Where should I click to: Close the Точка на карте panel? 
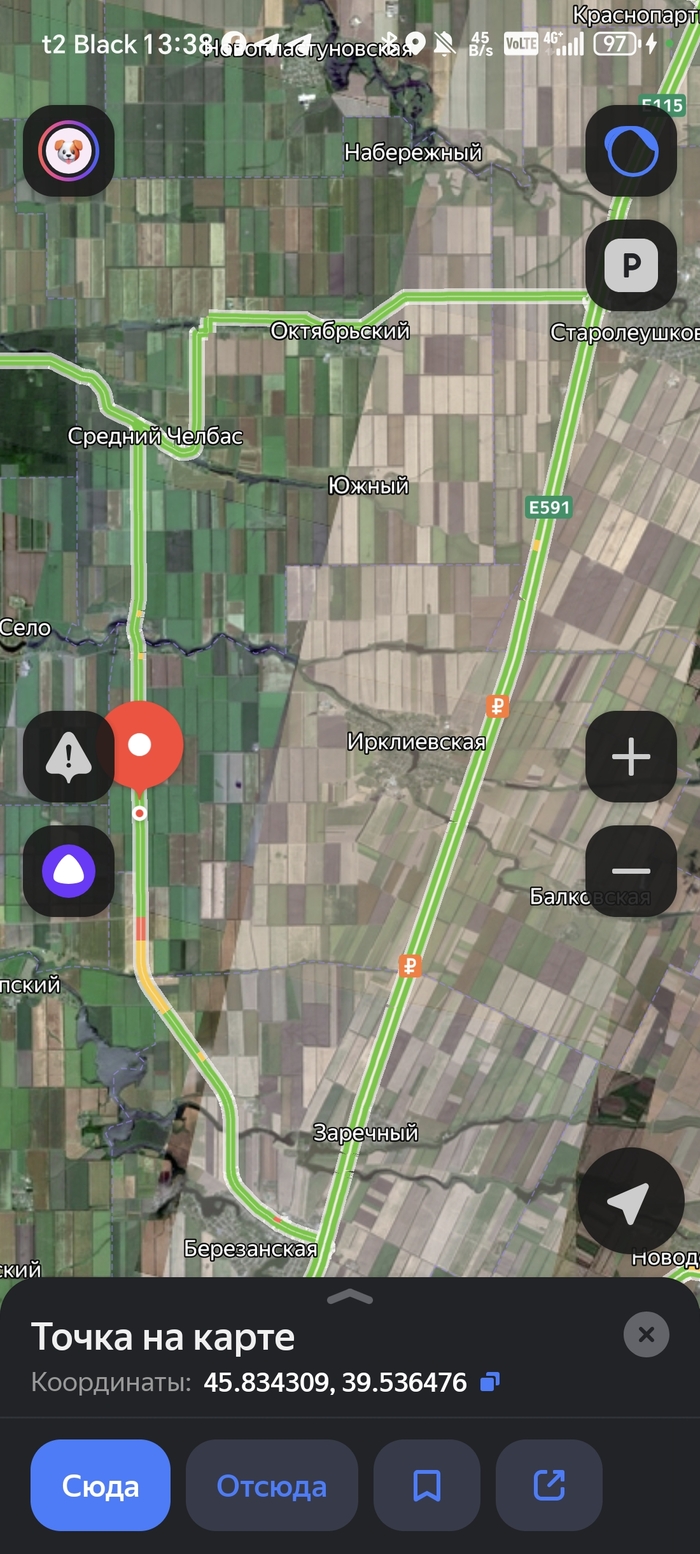(x=646, y=1334)
